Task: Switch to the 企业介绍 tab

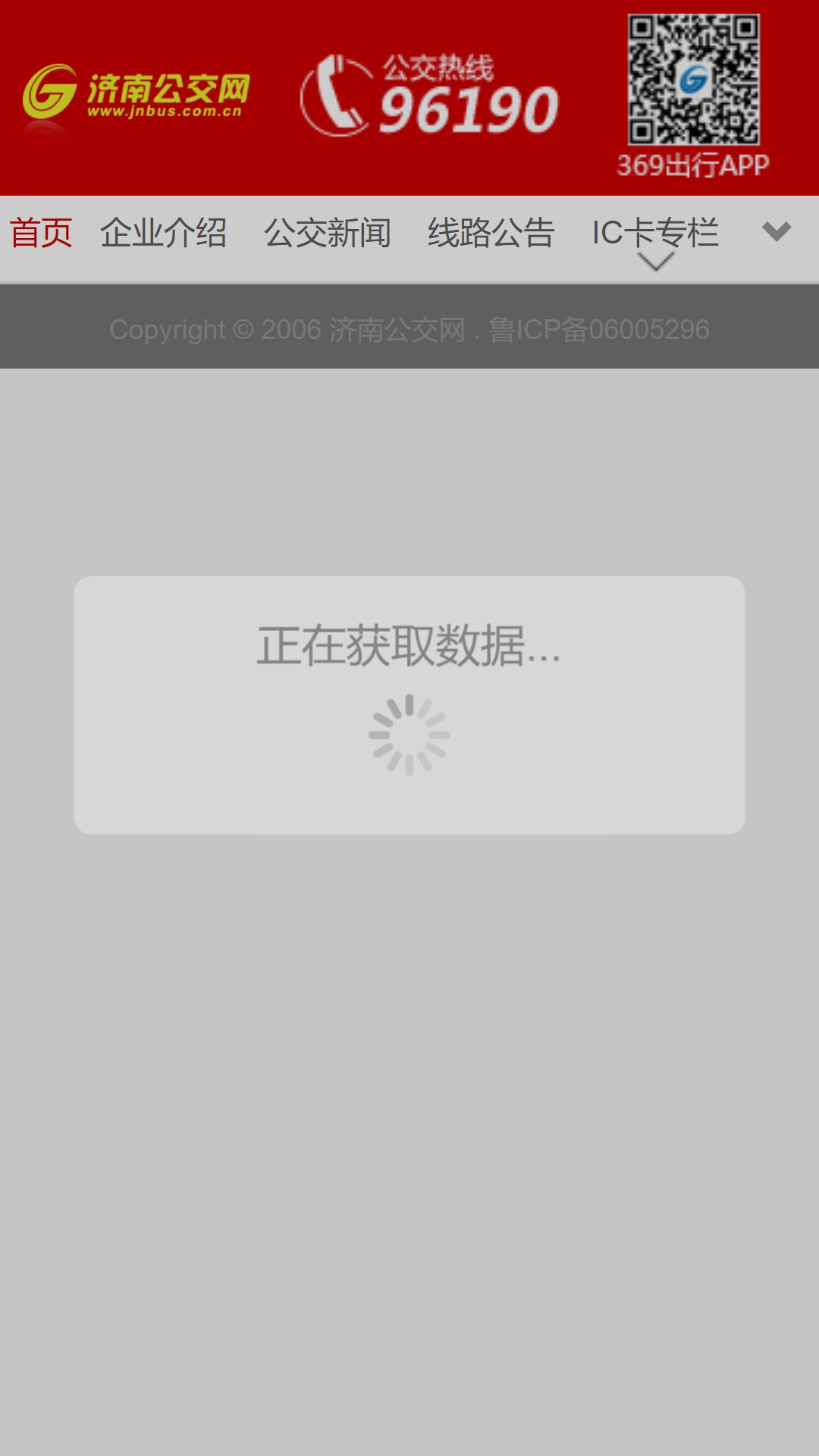Action: 164,233
